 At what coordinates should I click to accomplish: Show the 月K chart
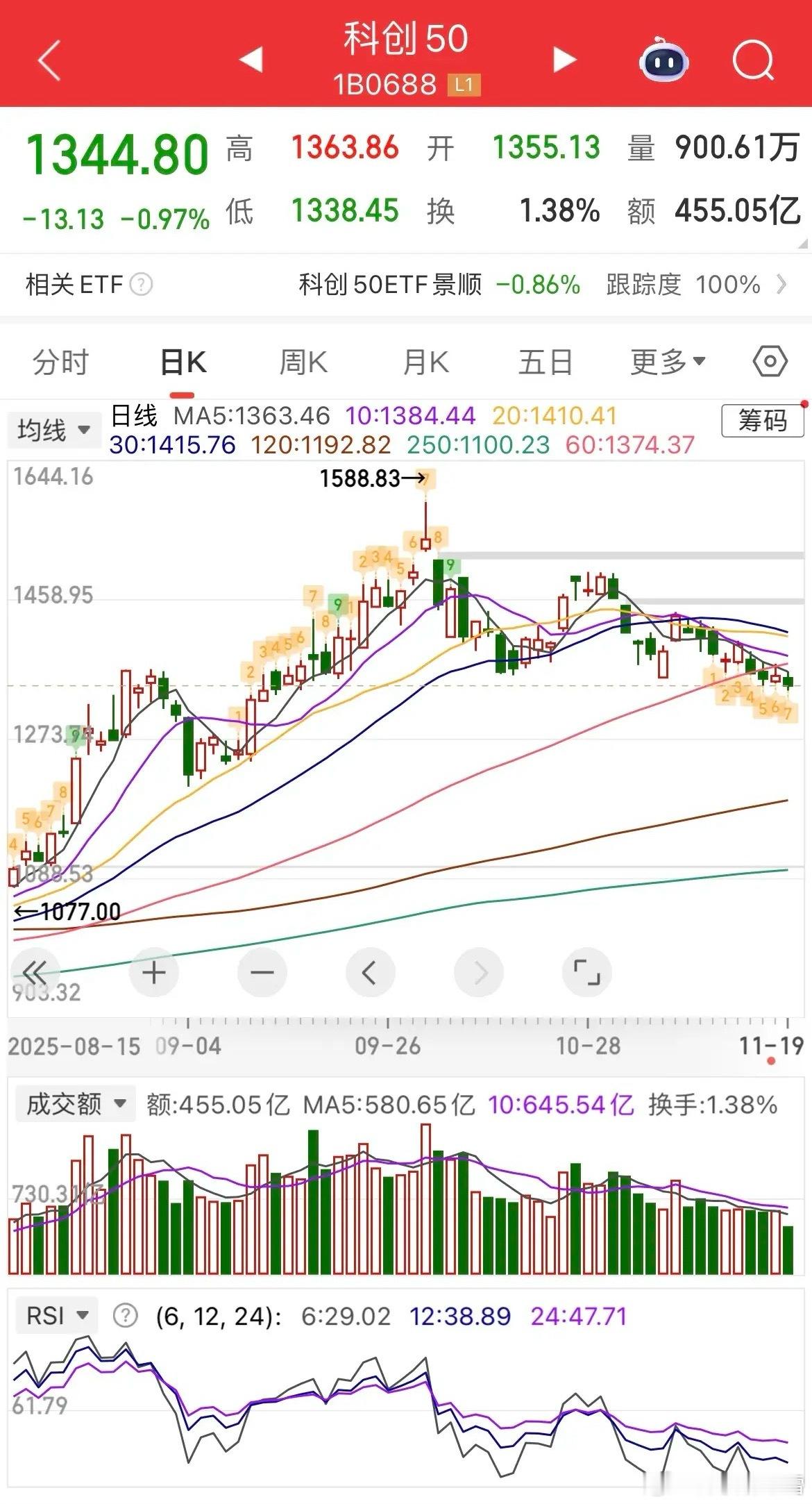tap(425, 362)
